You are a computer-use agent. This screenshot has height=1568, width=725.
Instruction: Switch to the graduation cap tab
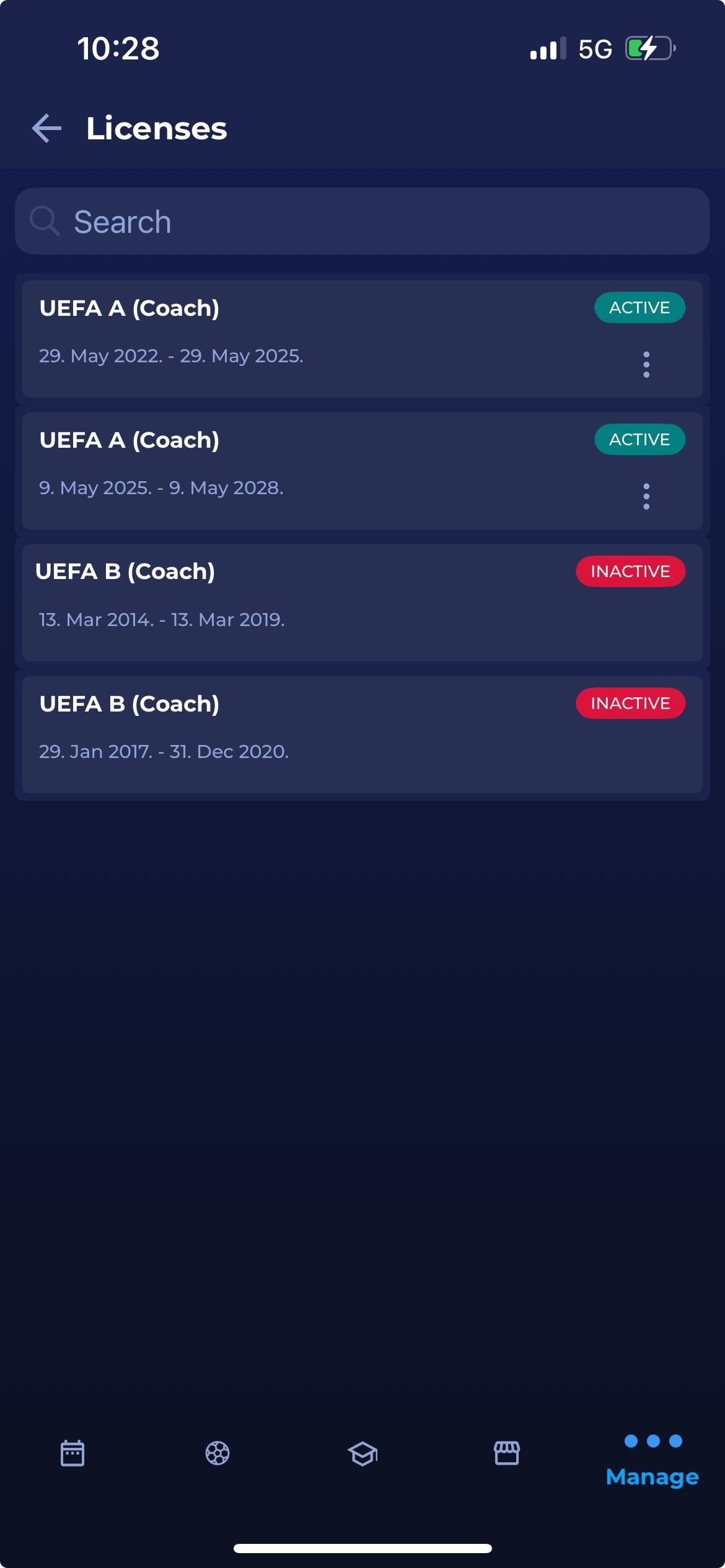(362, 1453)
